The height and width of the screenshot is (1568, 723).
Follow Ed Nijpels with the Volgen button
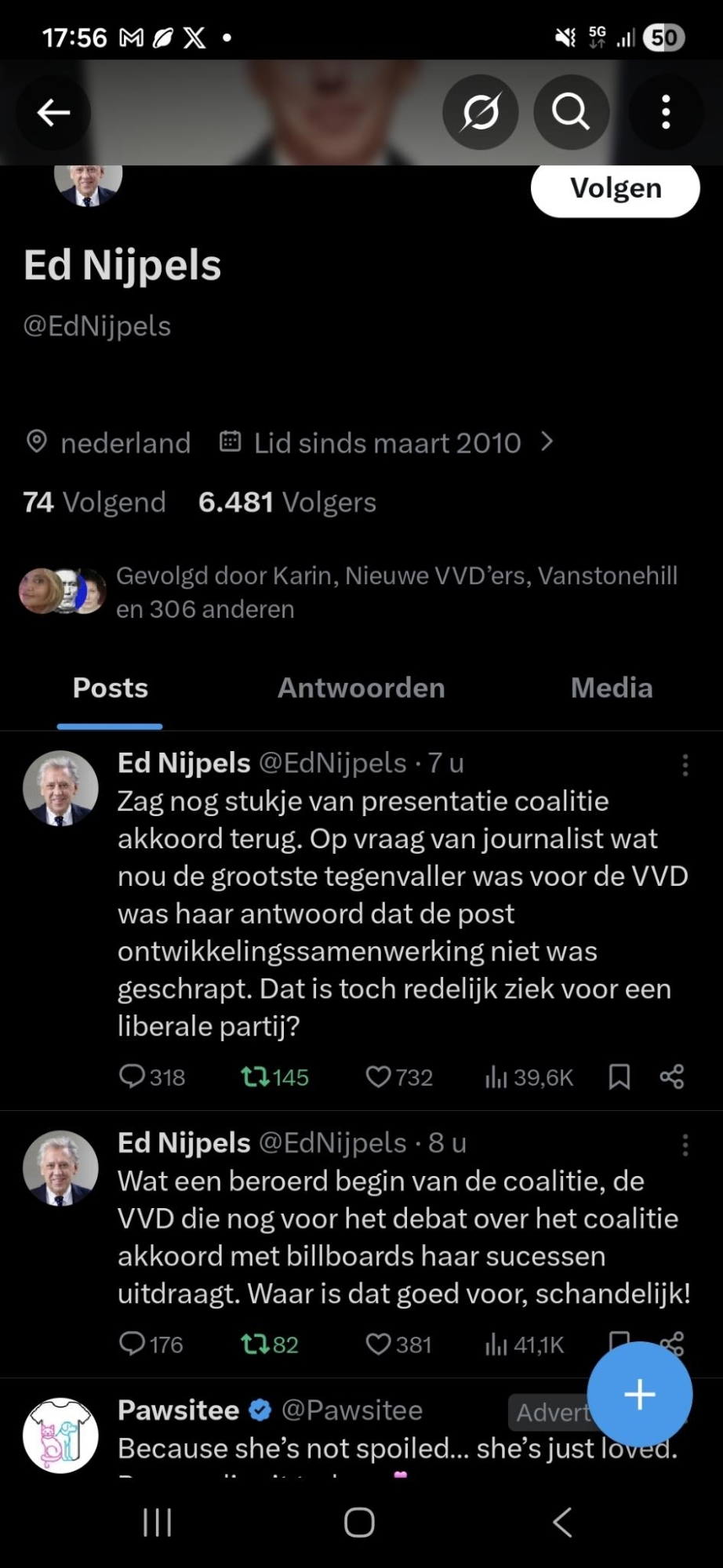tap(615, 189)
